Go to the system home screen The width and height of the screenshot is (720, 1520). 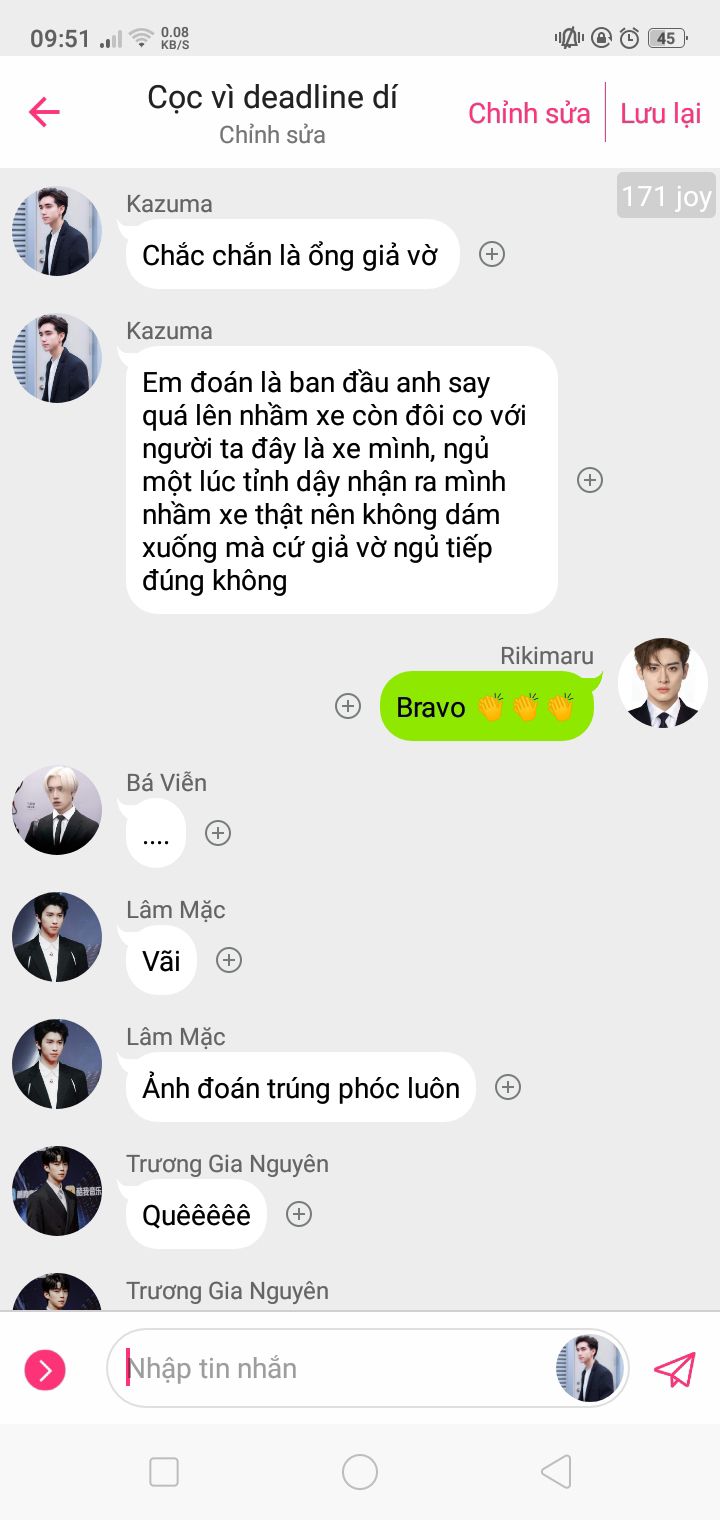(x=360, y=1472)
